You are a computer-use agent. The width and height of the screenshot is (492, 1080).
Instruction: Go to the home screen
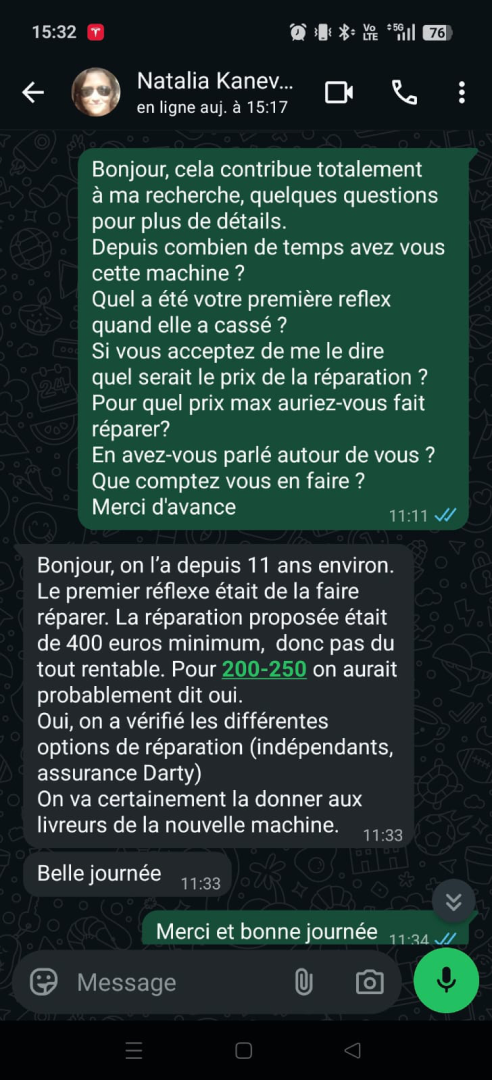243,1050
